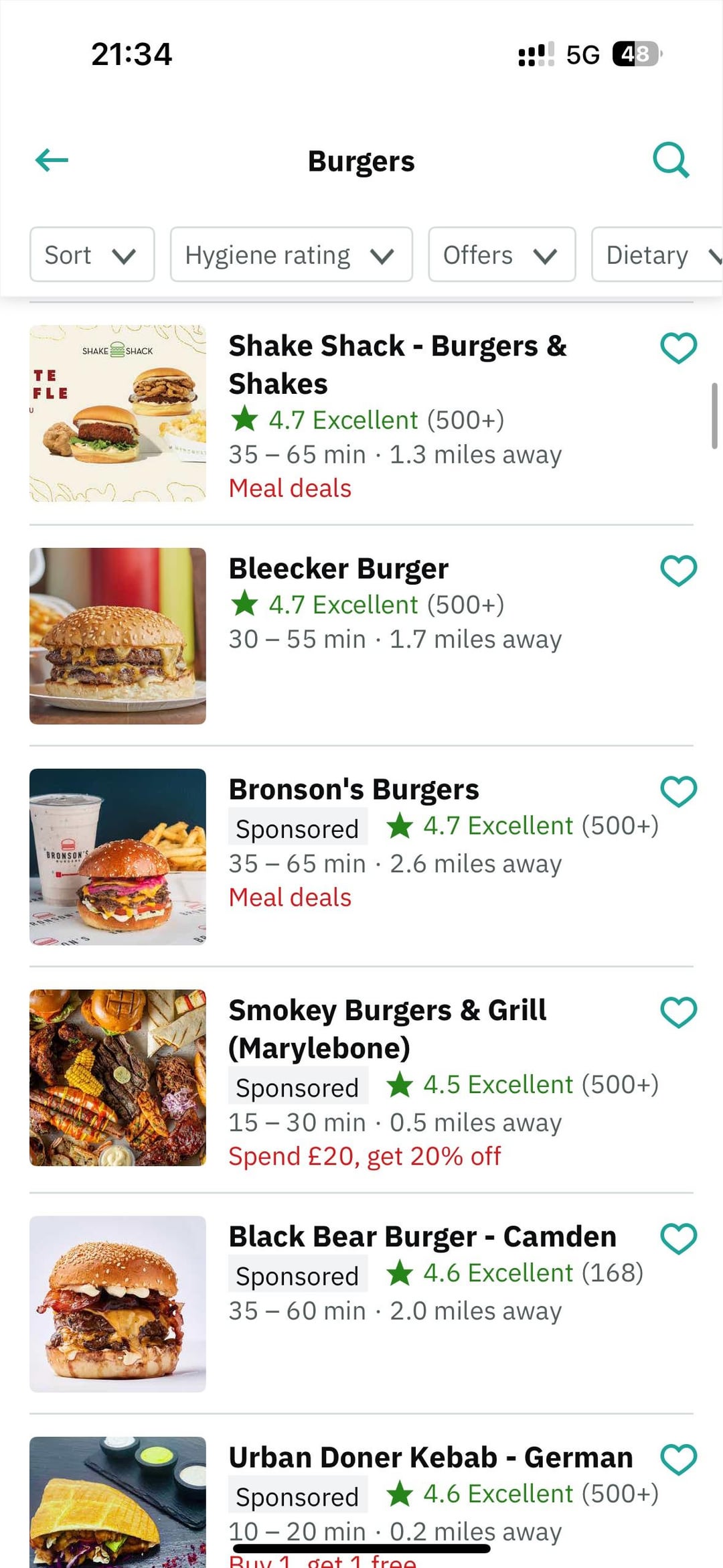723x1568 pixels.
Task: Favourite Urban Doner Kebab with the heart
Action: (678, 1459)
